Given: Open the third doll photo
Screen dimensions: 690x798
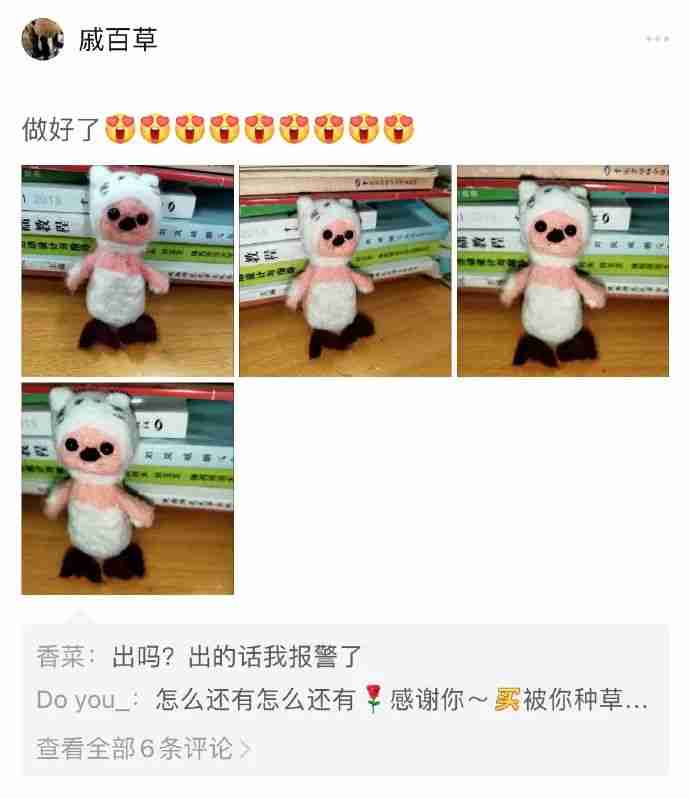Looking at the screenshot, I should click(x=563, y=271).
